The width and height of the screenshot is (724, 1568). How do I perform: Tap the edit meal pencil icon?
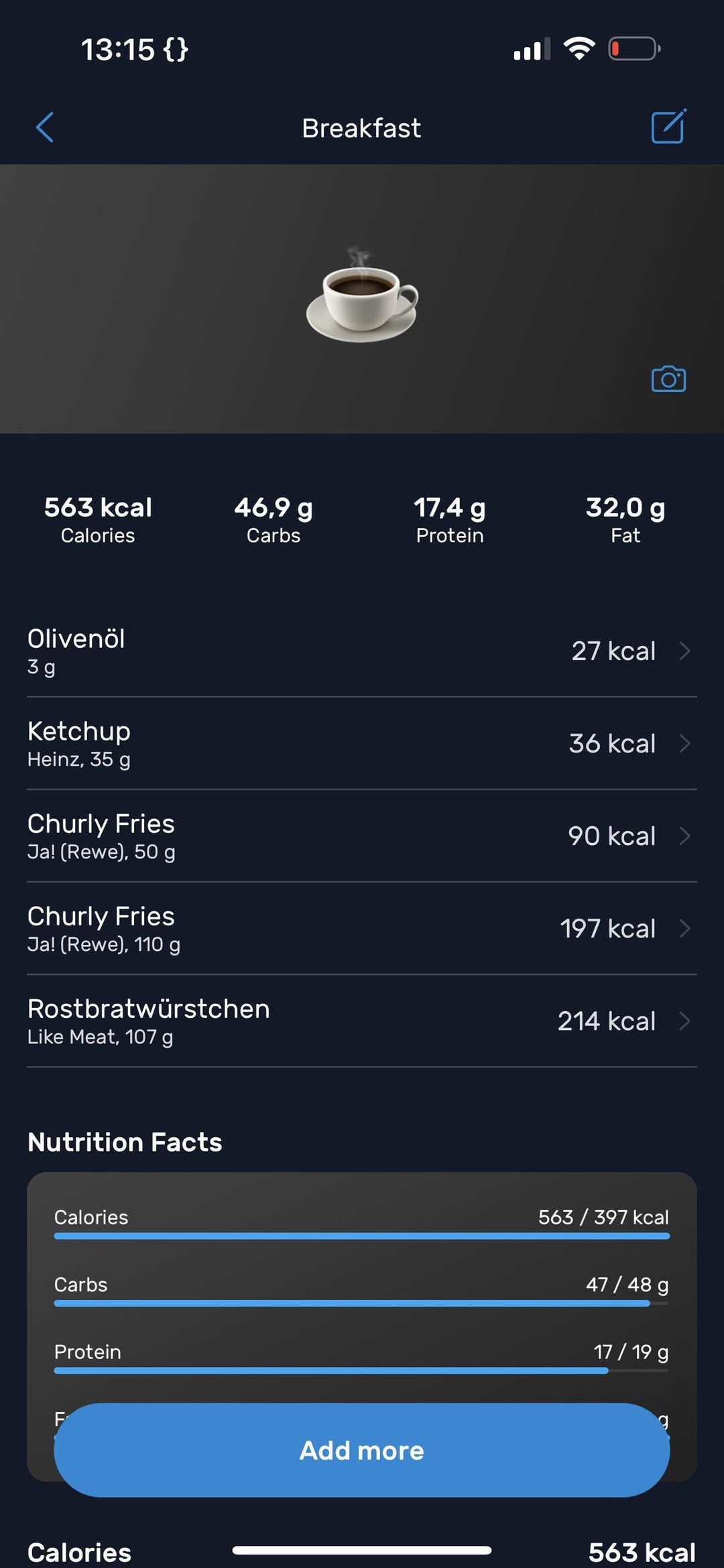pos(668,126)
